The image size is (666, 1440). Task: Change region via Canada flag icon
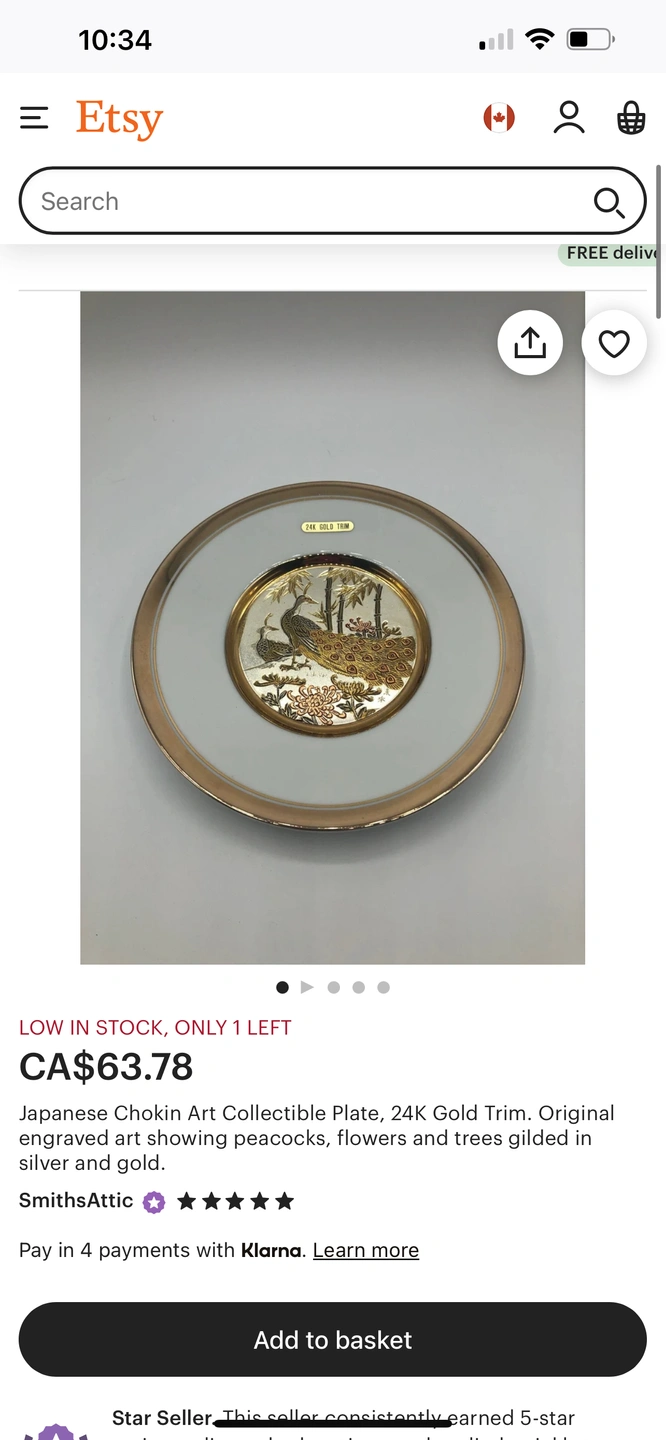[499, 119]
